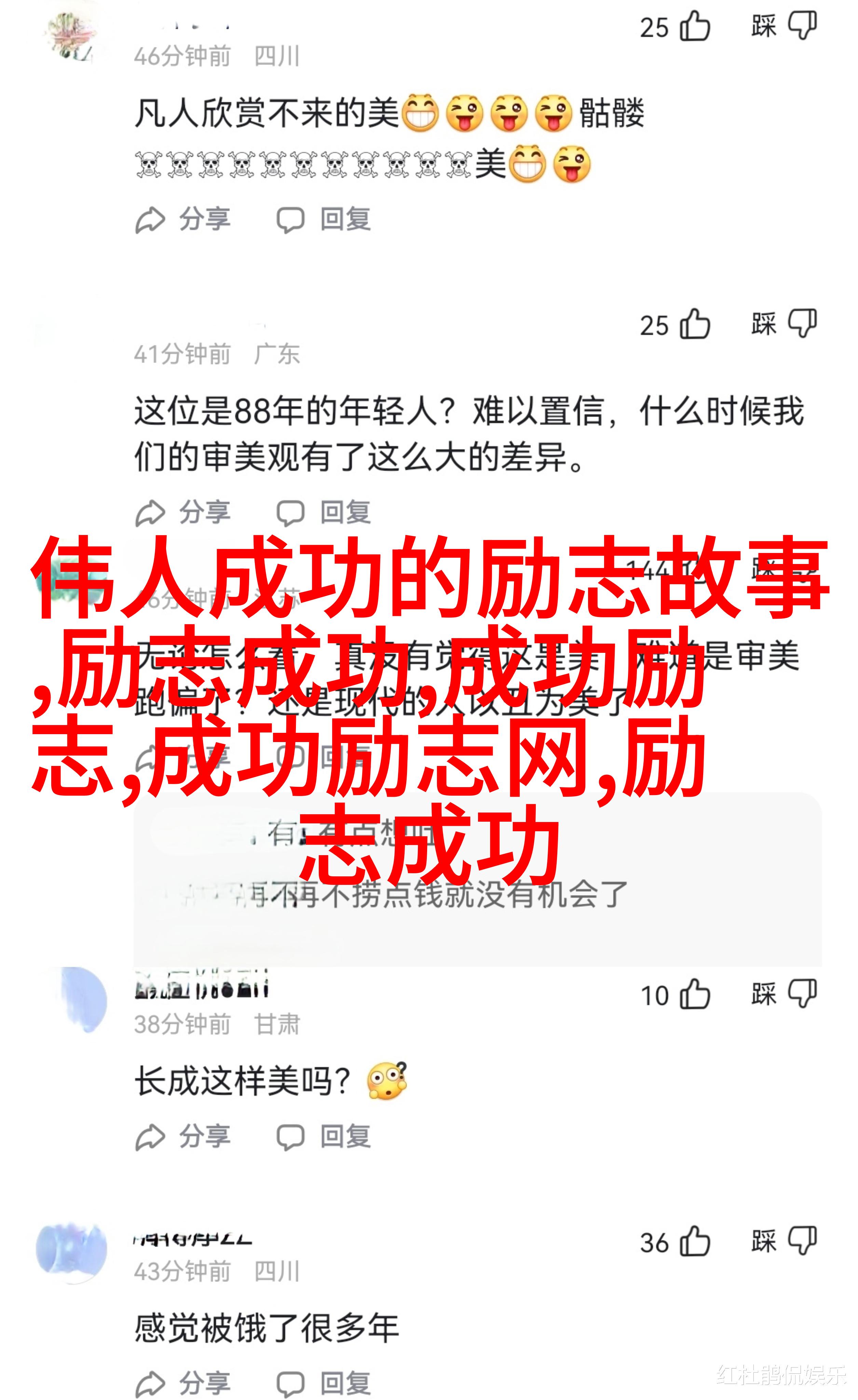This screenshot has width=858, height=1400.
Task: Like the comment '凡人欣赏不来的美'
Action: (695, 27)
